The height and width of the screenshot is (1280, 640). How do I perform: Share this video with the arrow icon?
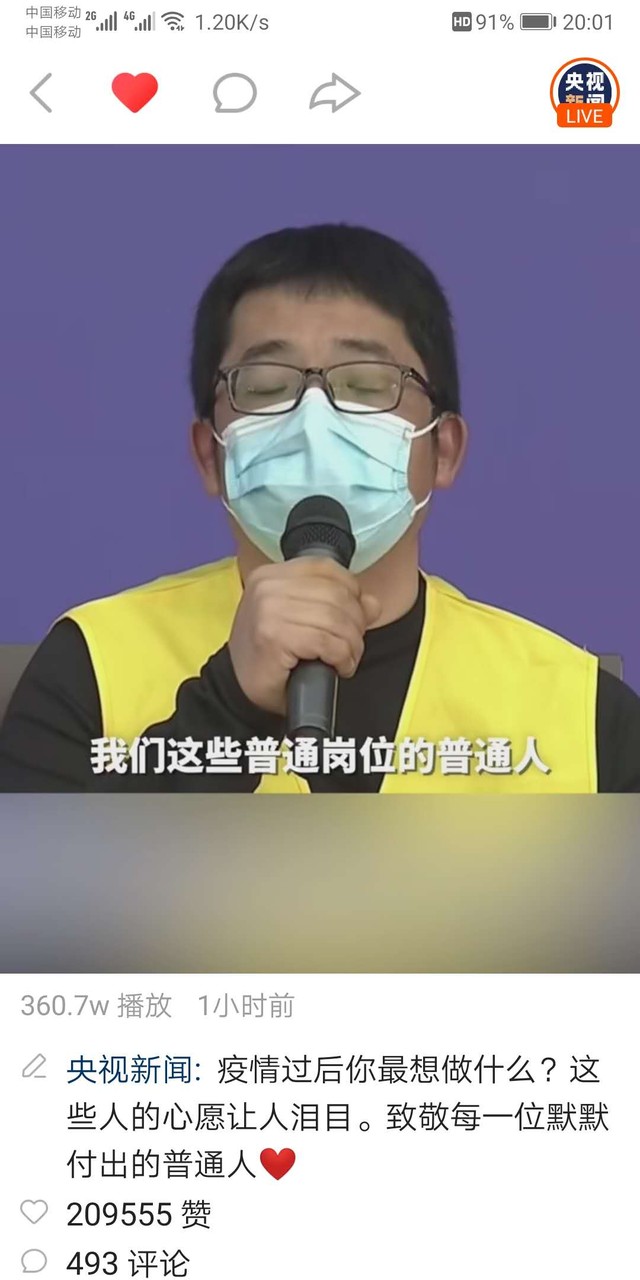[x=334, y=93]
